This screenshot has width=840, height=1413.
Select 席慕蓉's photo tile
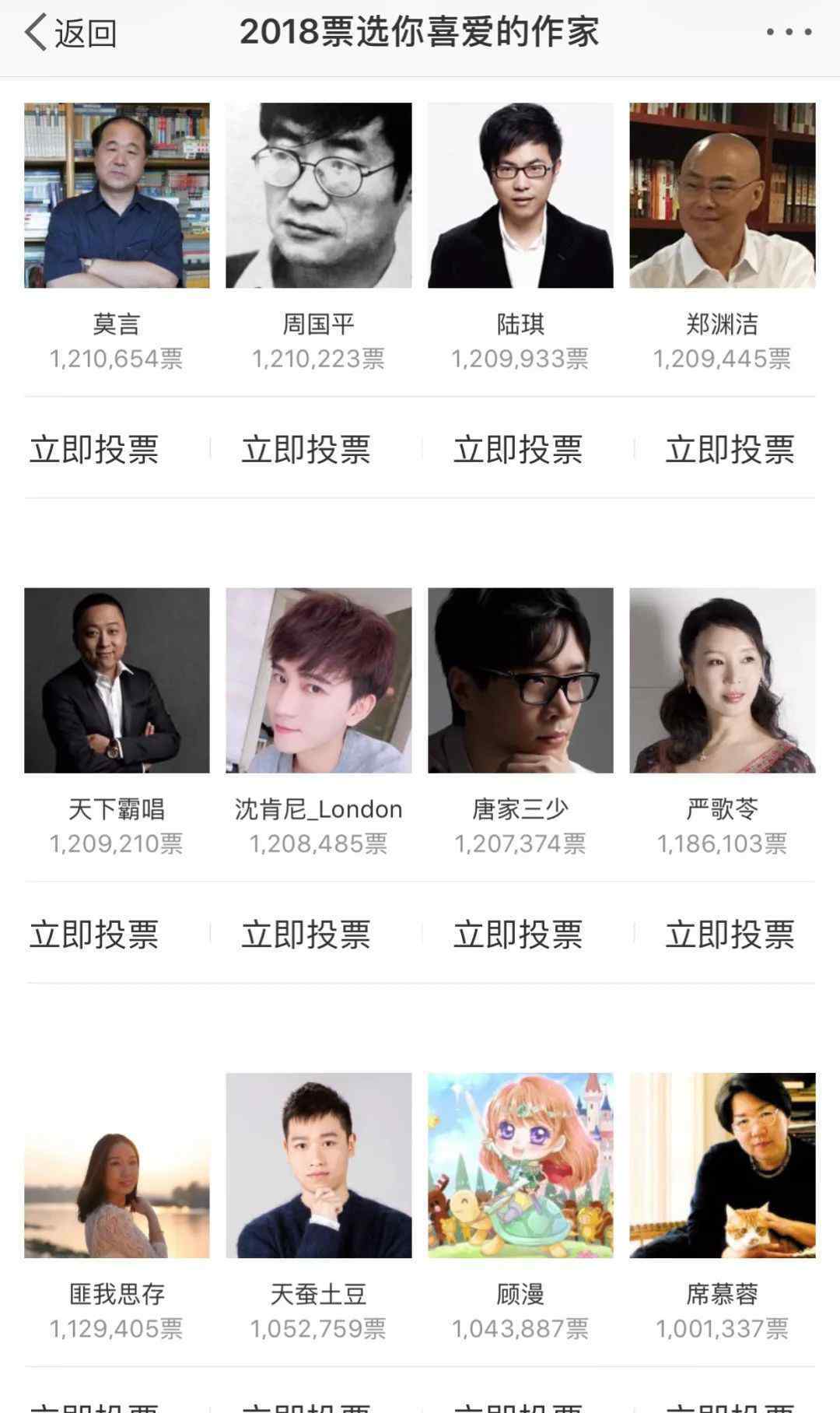tap(722, 1165)
